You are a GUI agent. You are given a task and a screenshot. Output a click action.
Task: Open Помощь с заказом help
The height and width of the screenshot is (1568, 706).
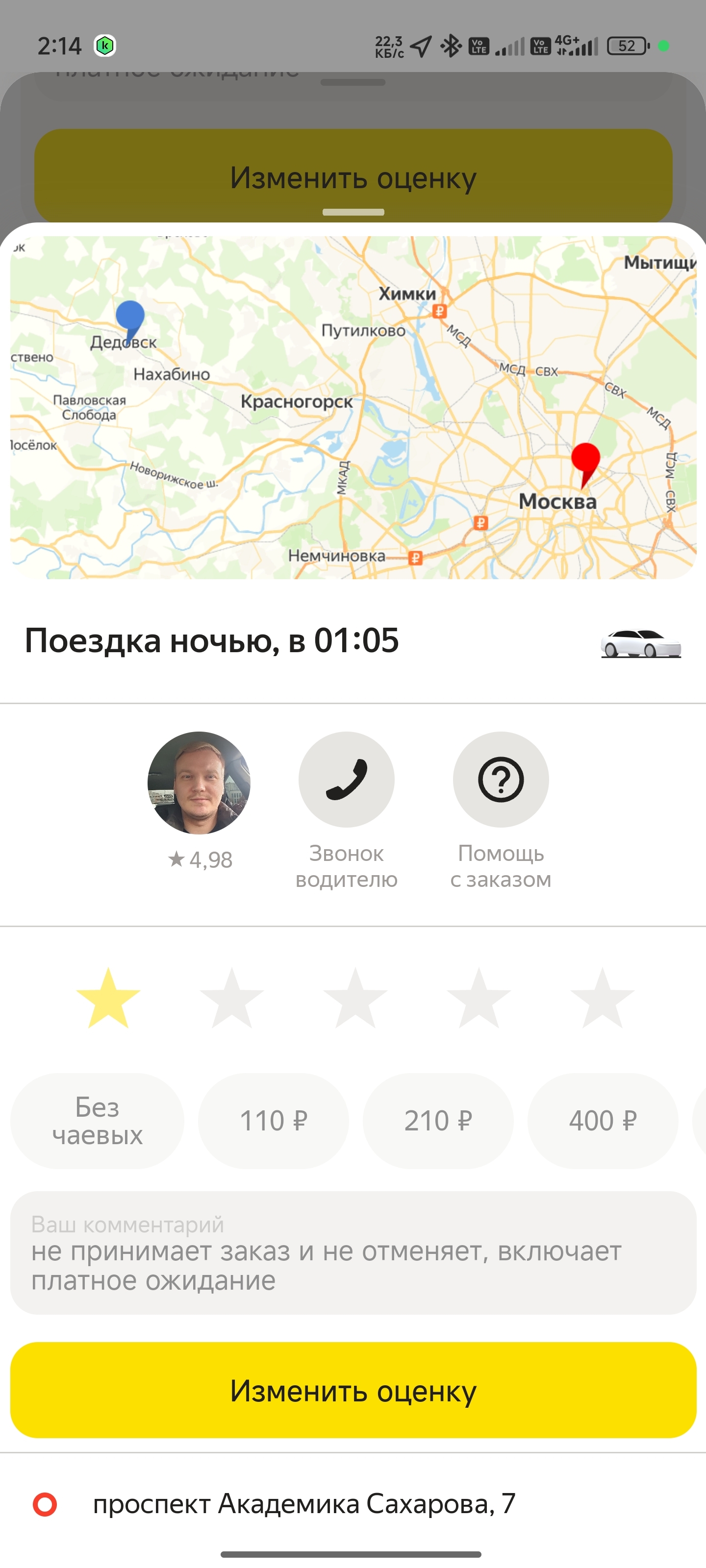point(501,780)
